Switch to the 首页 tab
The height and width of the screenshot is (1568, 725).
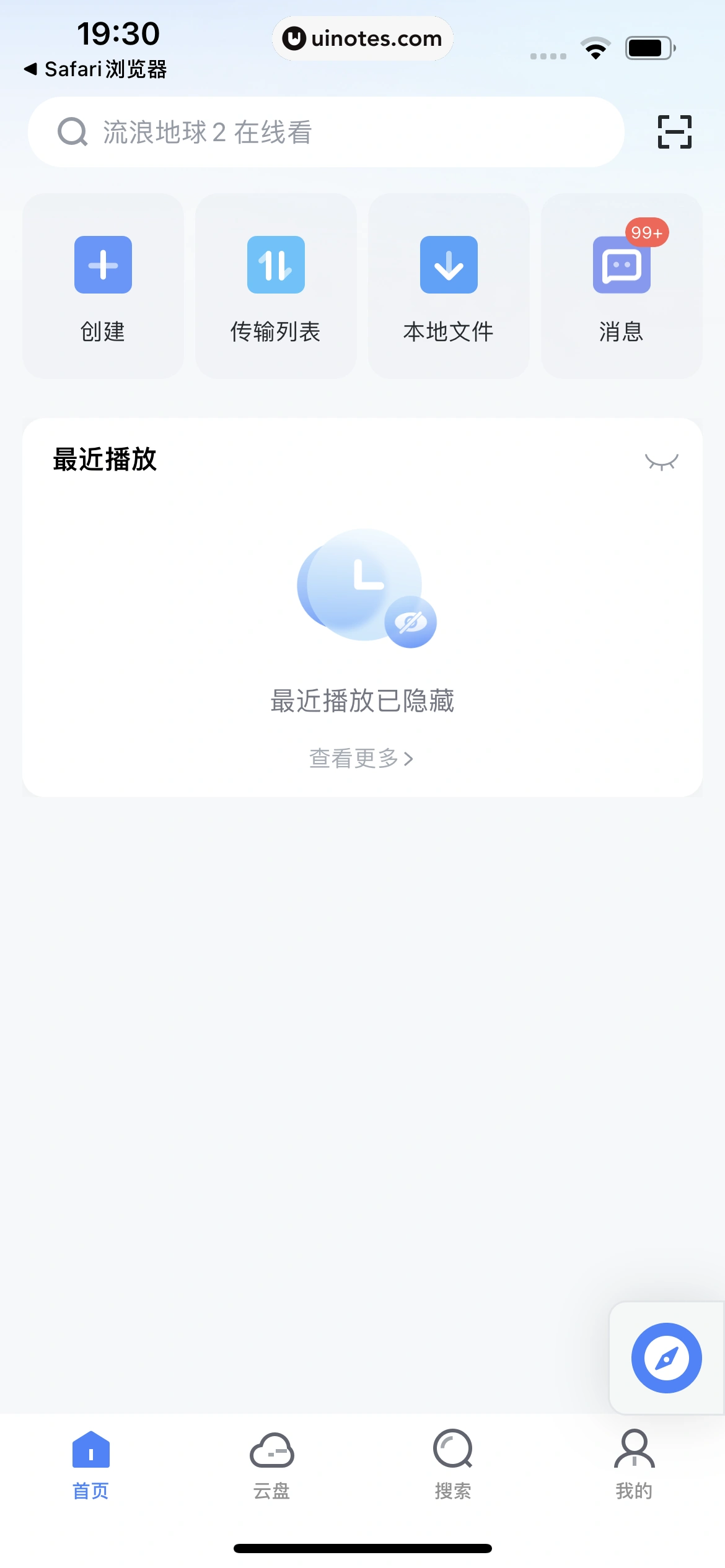click(x=91, y=1464)
